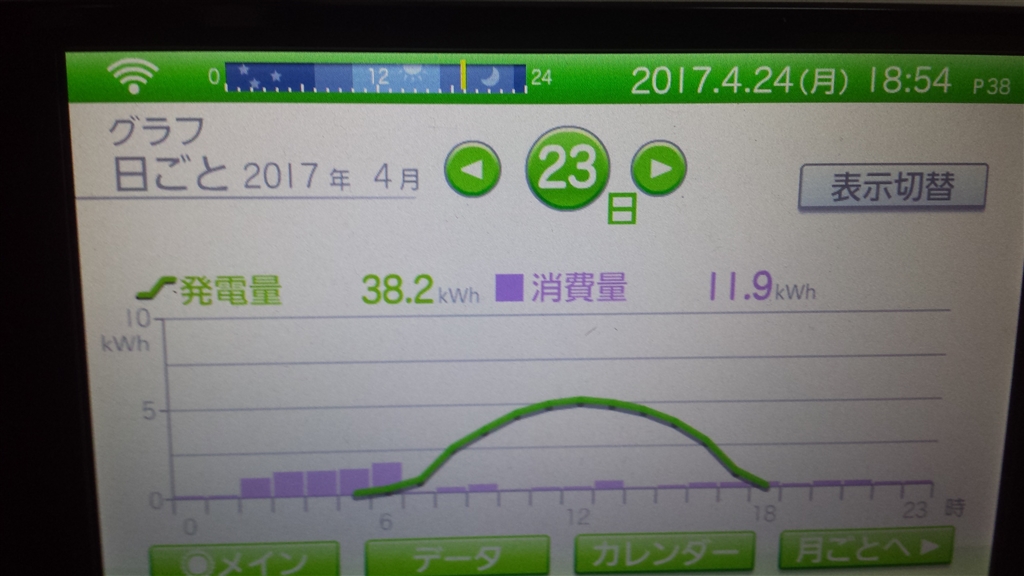This screenshot has height=576, width=1024.
Task: Switch to the 月ごとへ monthly graph
Action: click(866, 548)
